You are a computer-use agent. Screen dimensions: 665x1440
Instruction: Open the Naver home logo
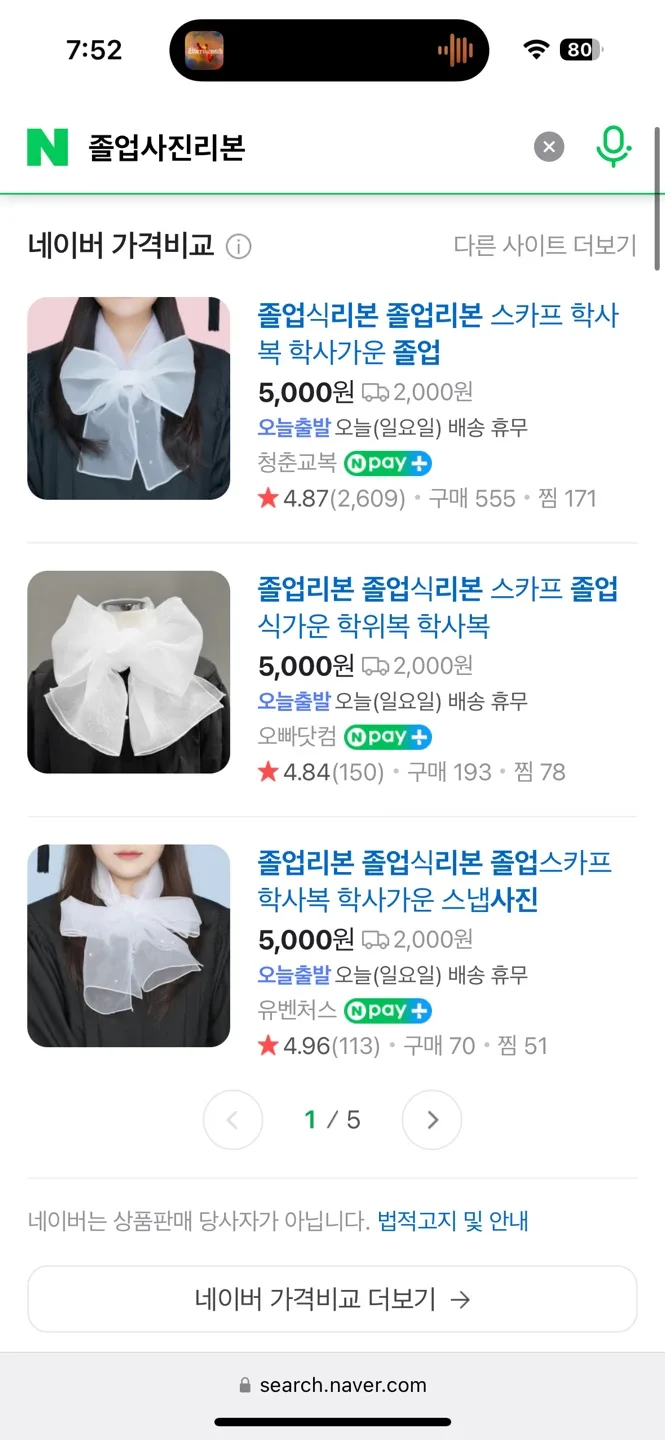click(47, 148)
